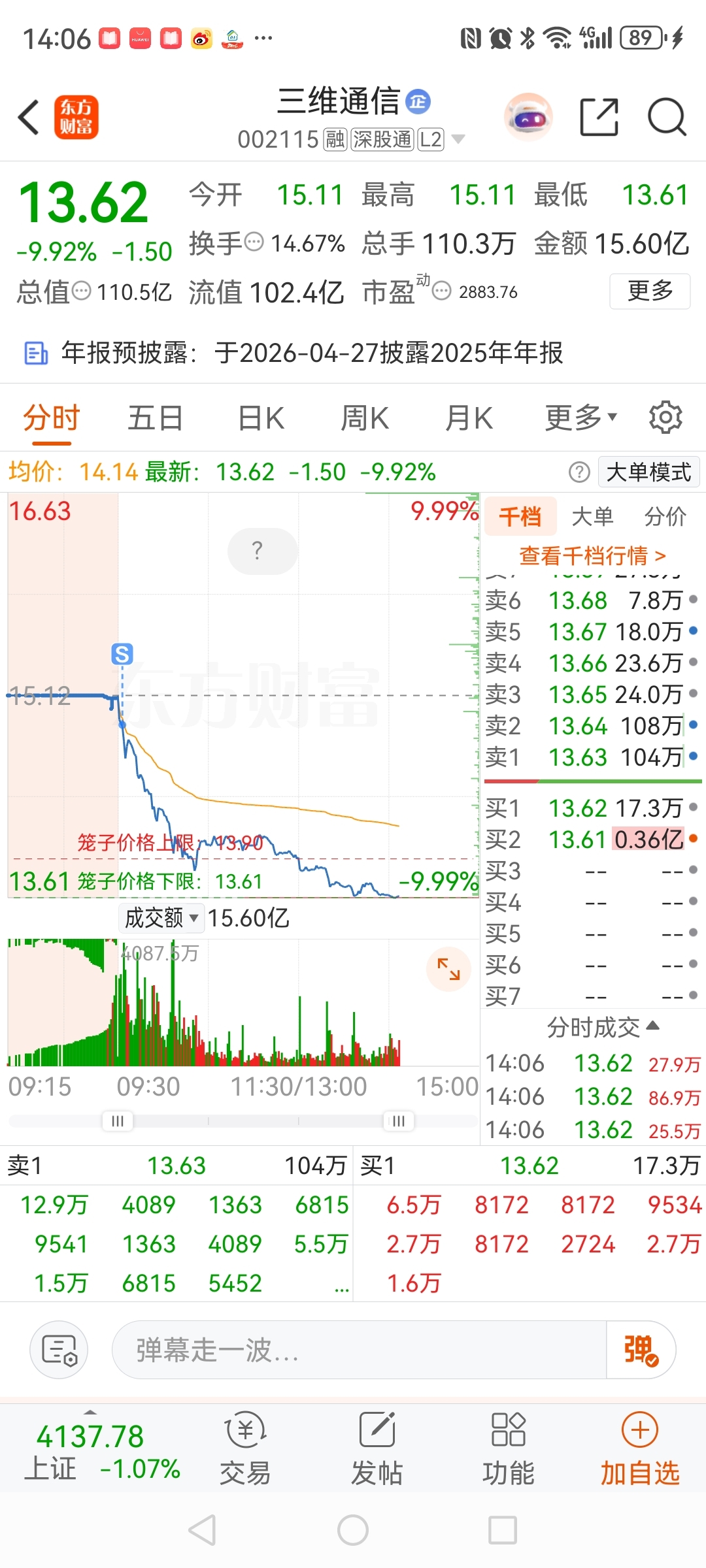Switch to the 分价 tab
This screenshot has width=706, height=1568.
pos(665,517)
